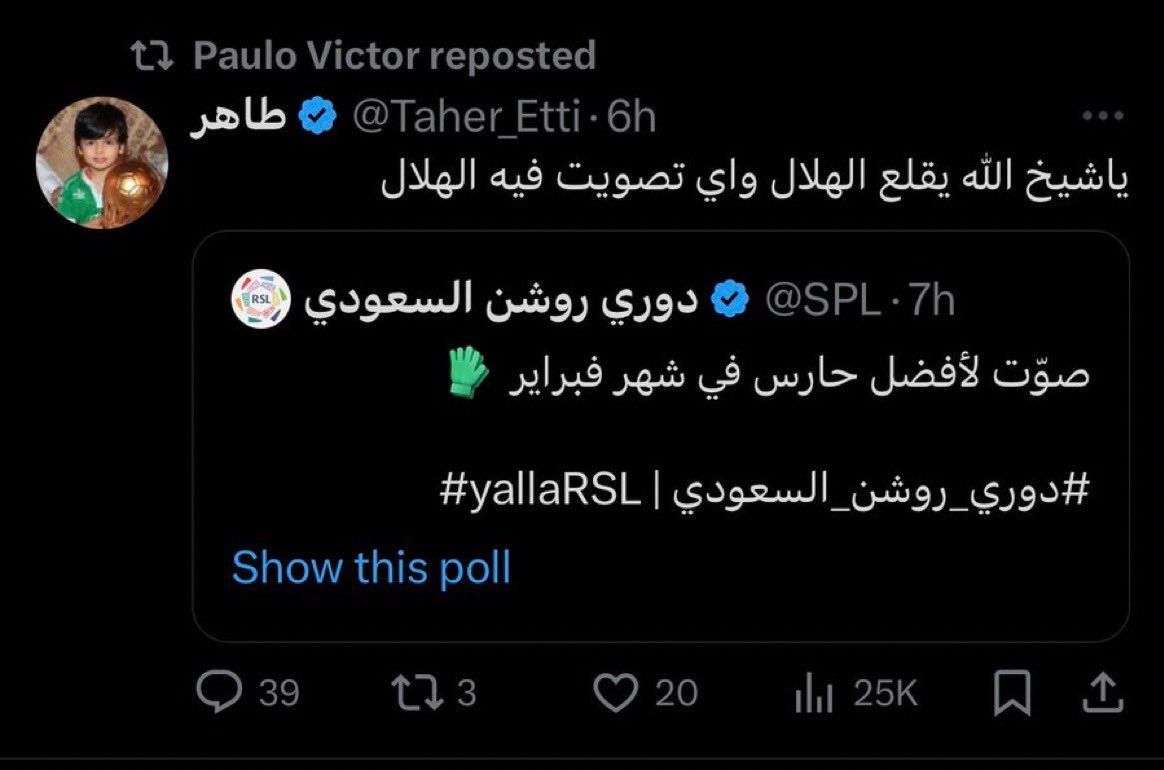Tap Show this poll link
1164x770 pixels.
[x=371, y=568]
